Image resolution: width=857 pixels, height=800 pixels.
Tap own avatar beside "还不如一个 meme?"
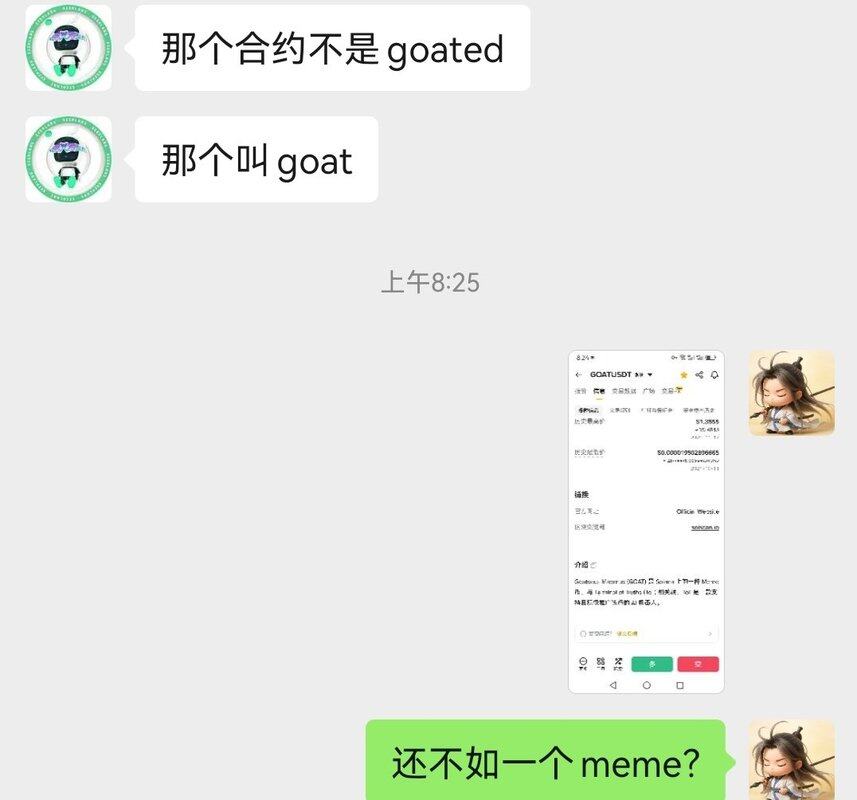tap(791, 760)
